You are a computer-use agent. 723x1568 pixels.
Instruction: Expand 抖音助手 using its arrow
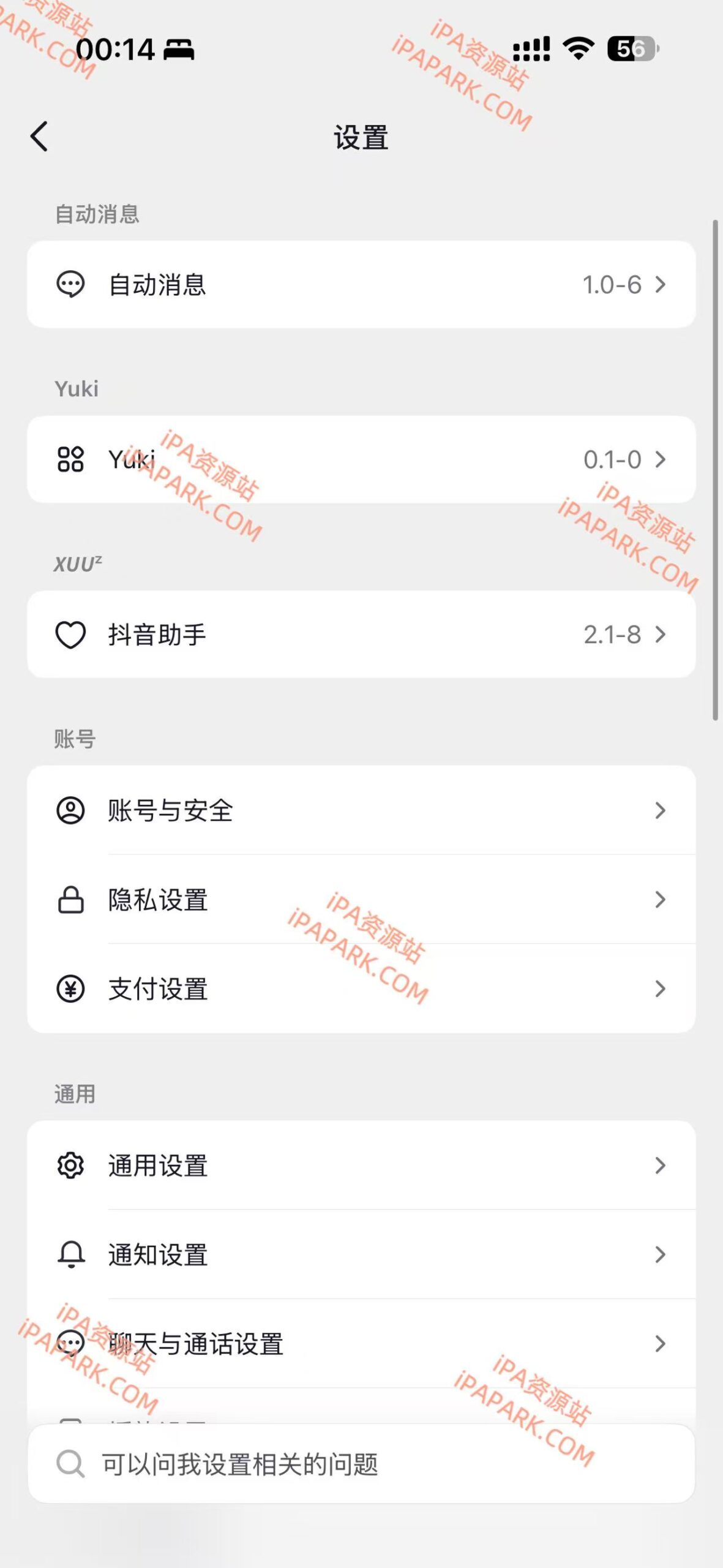coord(661,635)
